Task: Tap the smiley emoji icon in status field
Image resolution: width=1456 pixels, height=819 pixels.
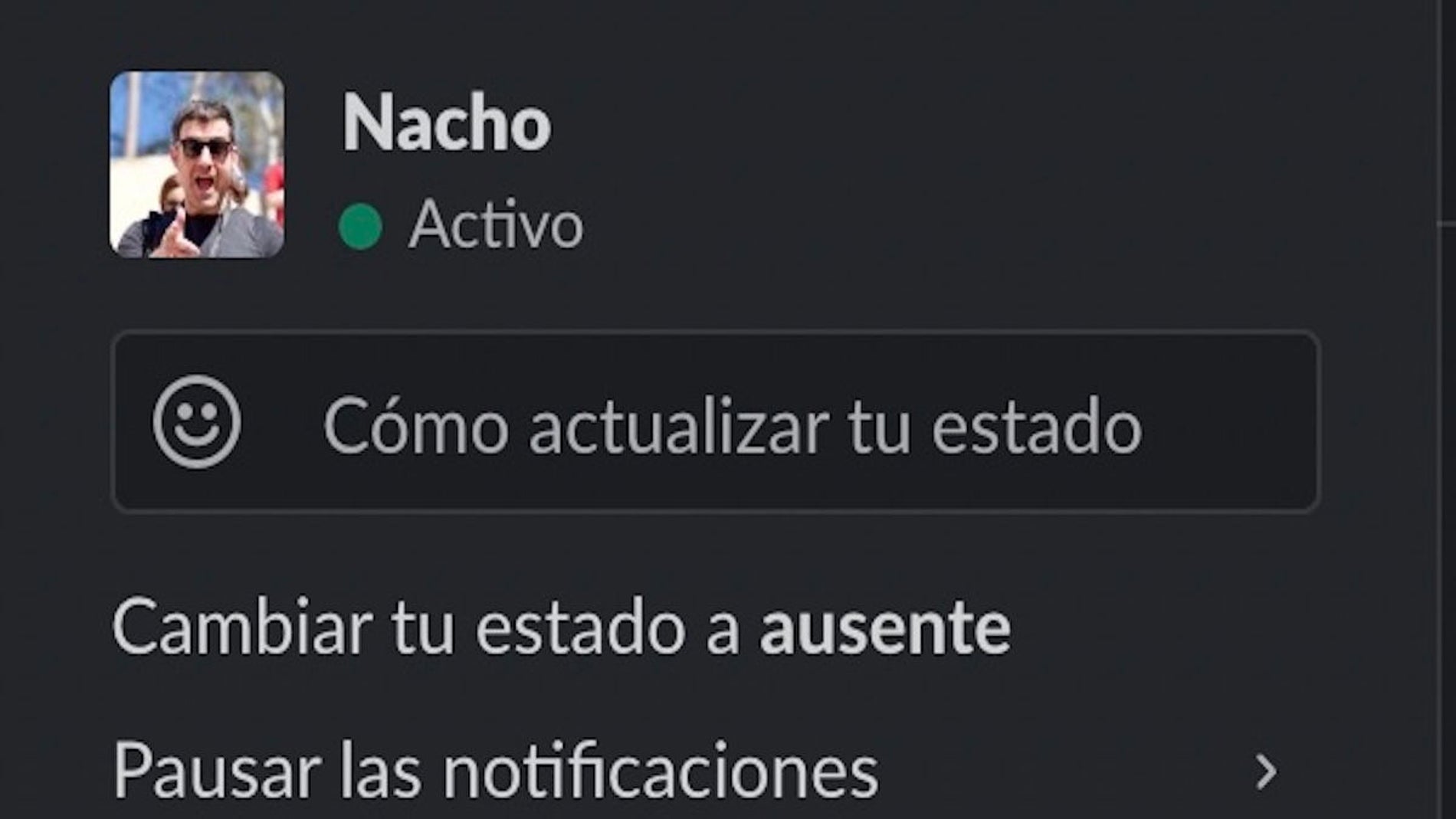Action: (x=197, y=422)
